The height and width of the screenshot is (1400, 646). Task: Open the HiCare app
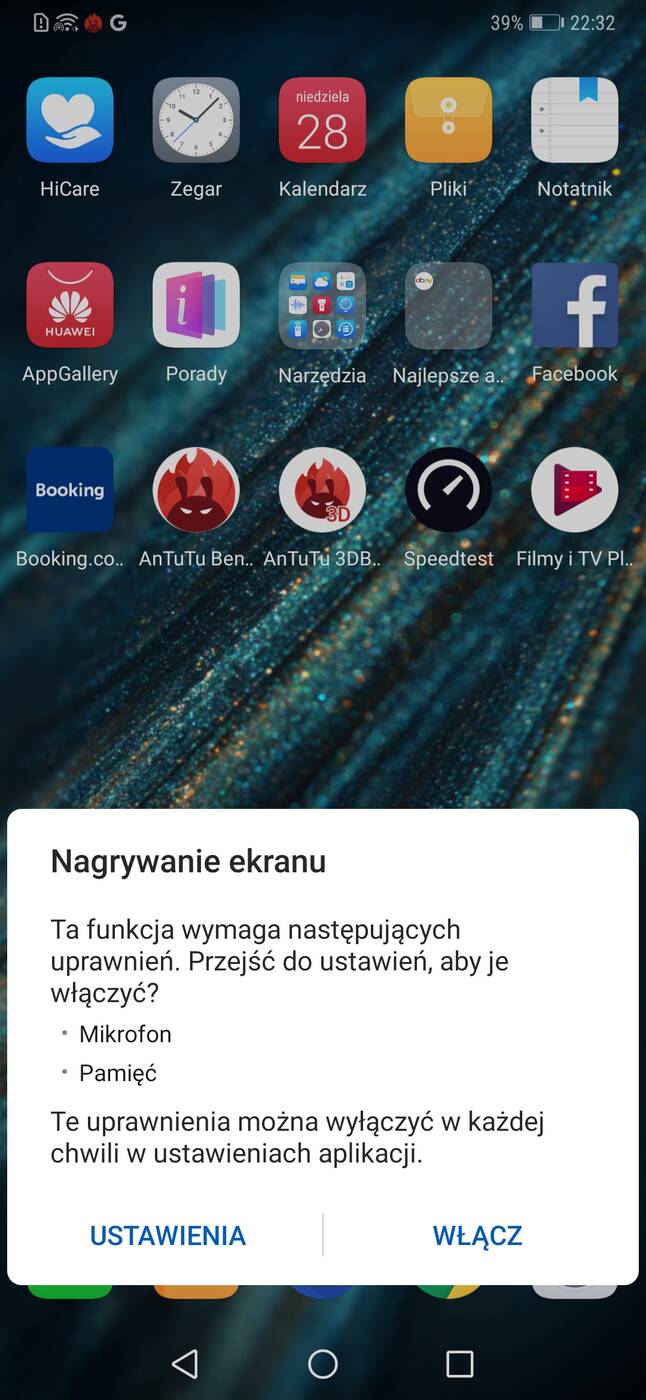[70, 120]
